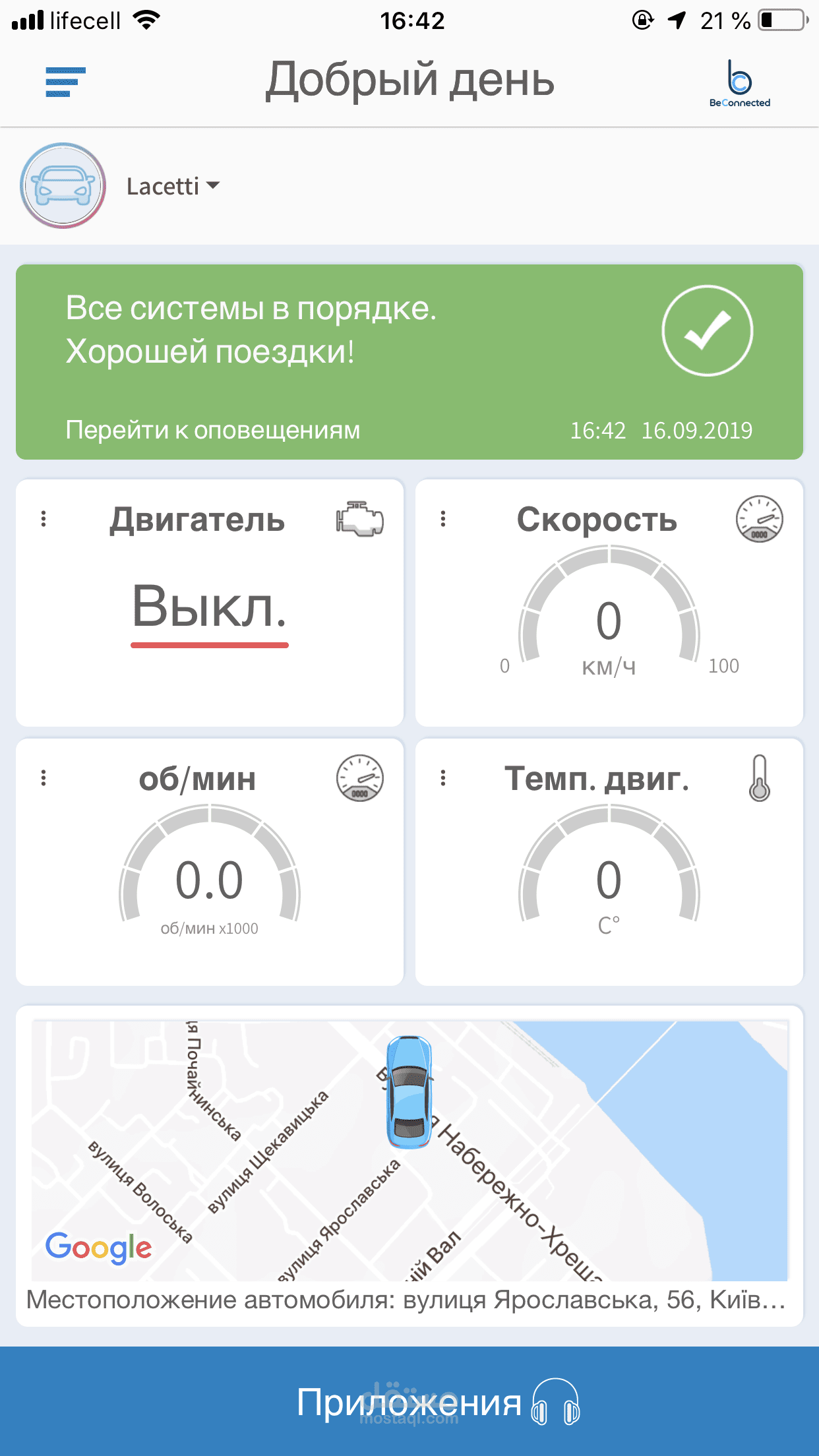819x1456 pixels.
Task: Expand the Lacetti vehicle dropdown
Action: pos(173,187)
